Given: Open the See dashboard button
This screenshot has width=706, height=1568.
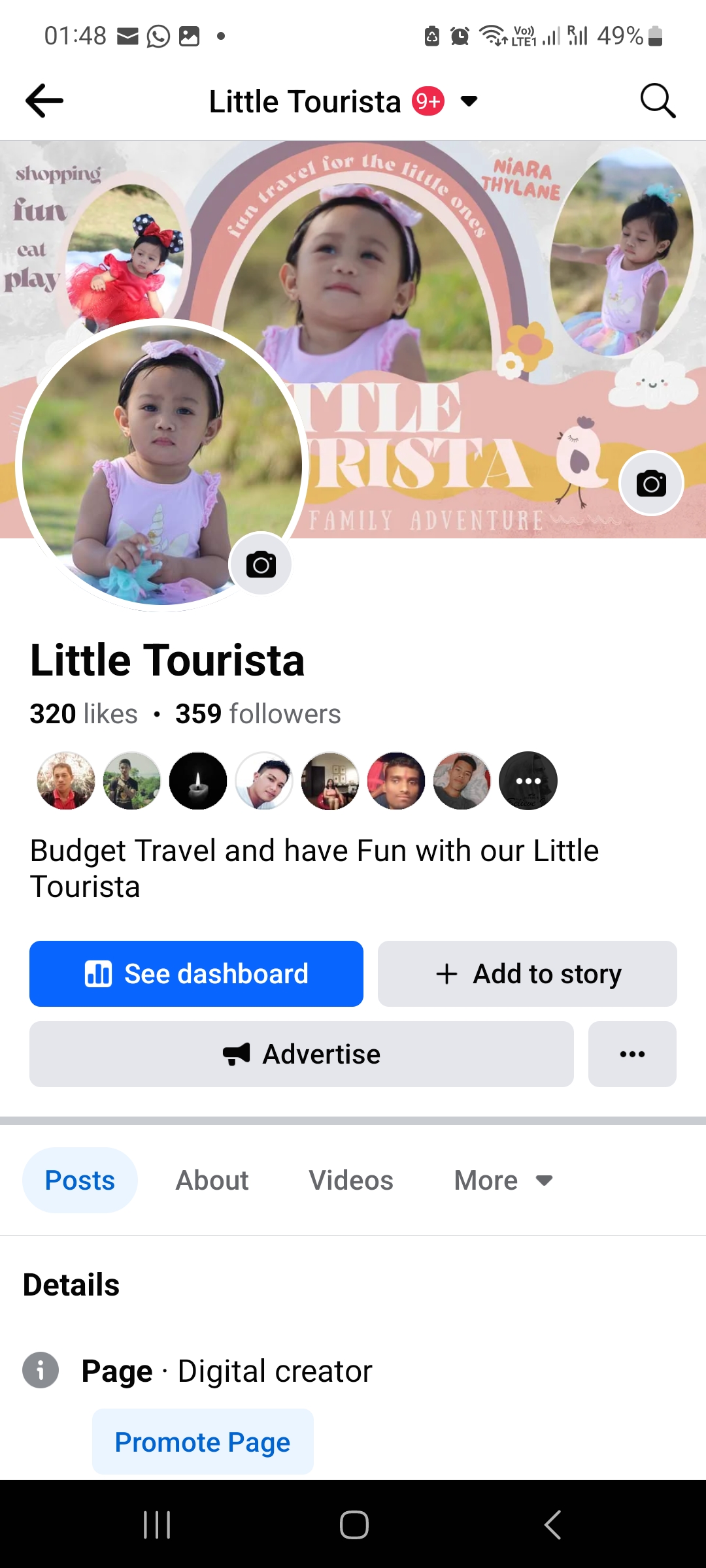Looking at the screenshot, I should [196, 973].
